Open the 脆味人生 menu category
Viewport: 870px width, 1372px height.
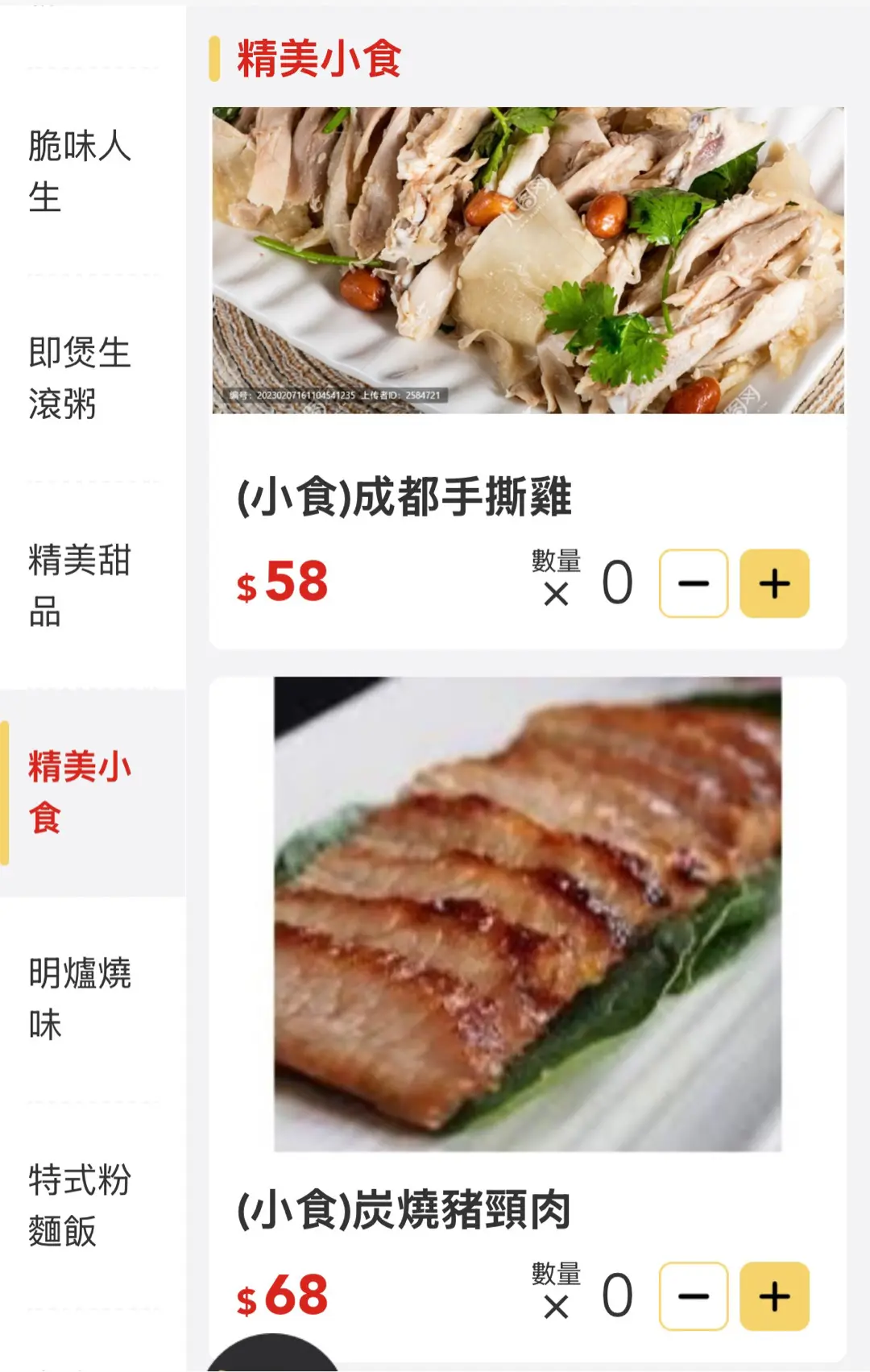click(79, 171)
